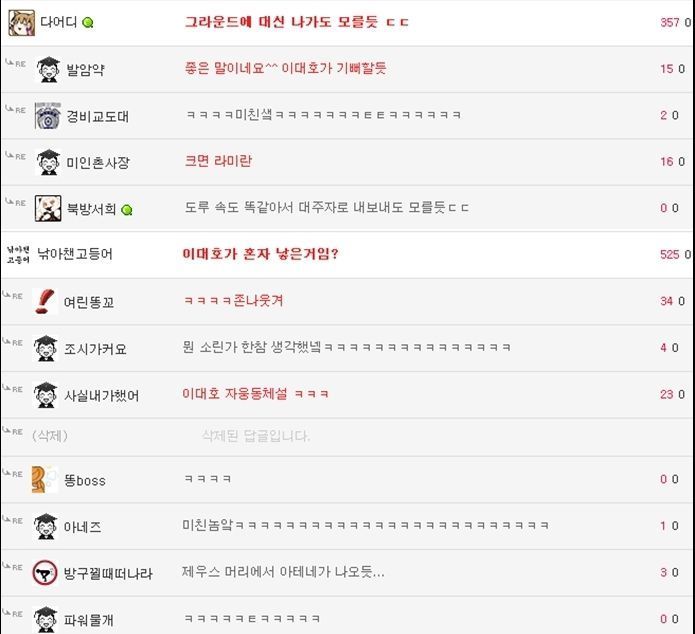Open user 아네즈's profile
Image resolution: width=695 pixels, height=634 pixels.
click(82, 527)
